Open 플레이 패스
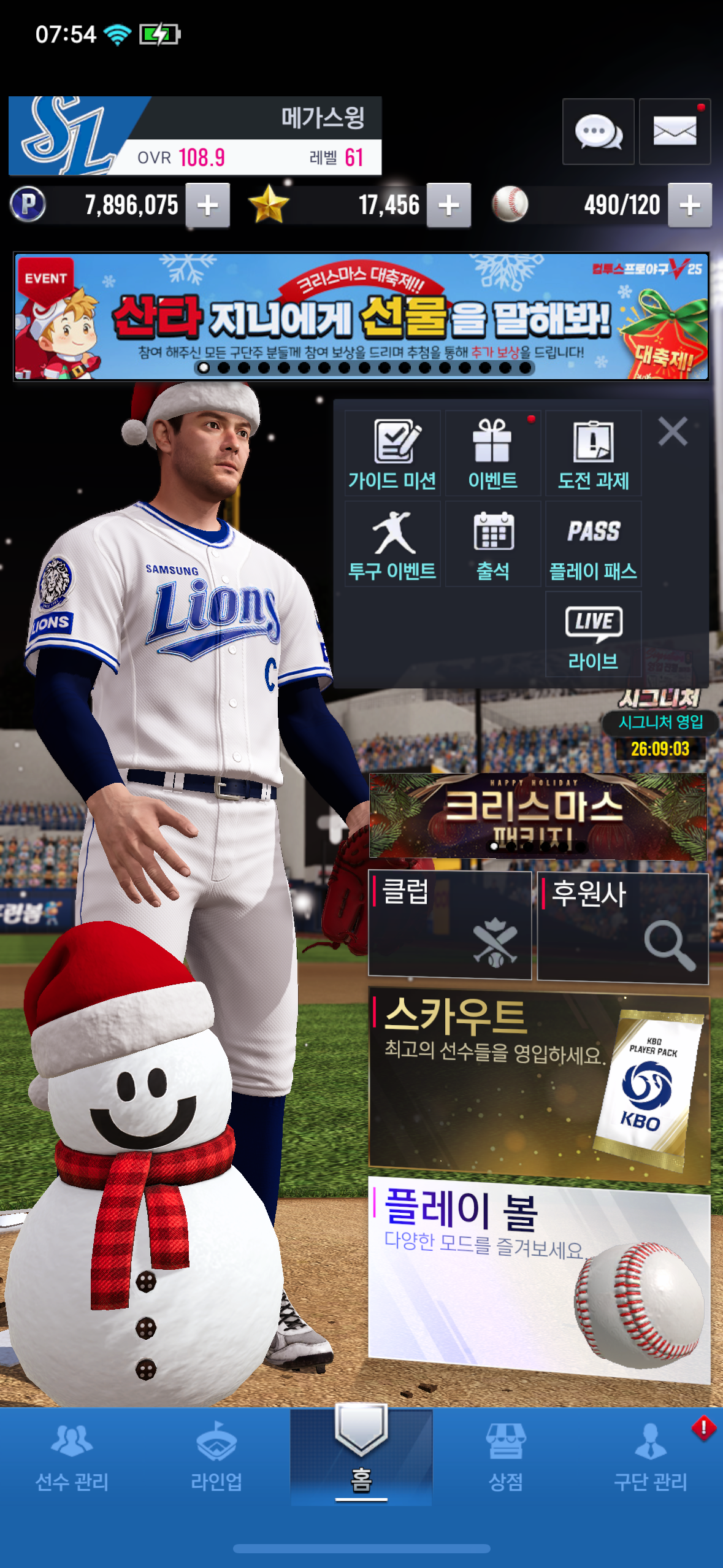Image resolution: width=723 pixels, height=1568 pixels. tap(593, 544)
